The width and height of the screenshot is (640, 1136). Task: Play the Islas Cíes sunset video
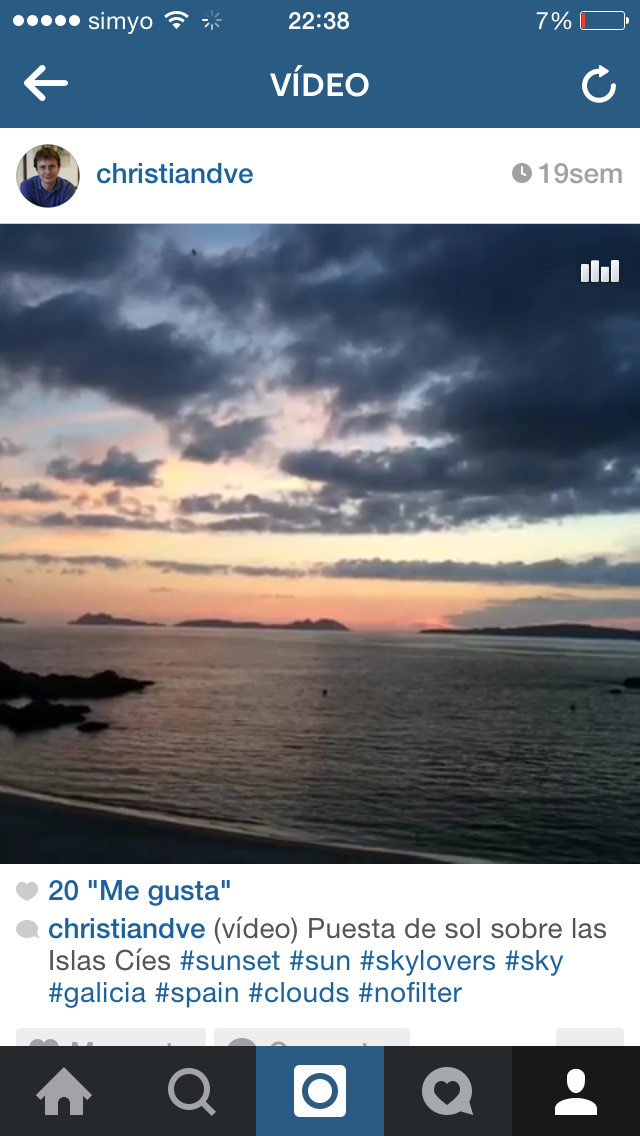[320, 543]
